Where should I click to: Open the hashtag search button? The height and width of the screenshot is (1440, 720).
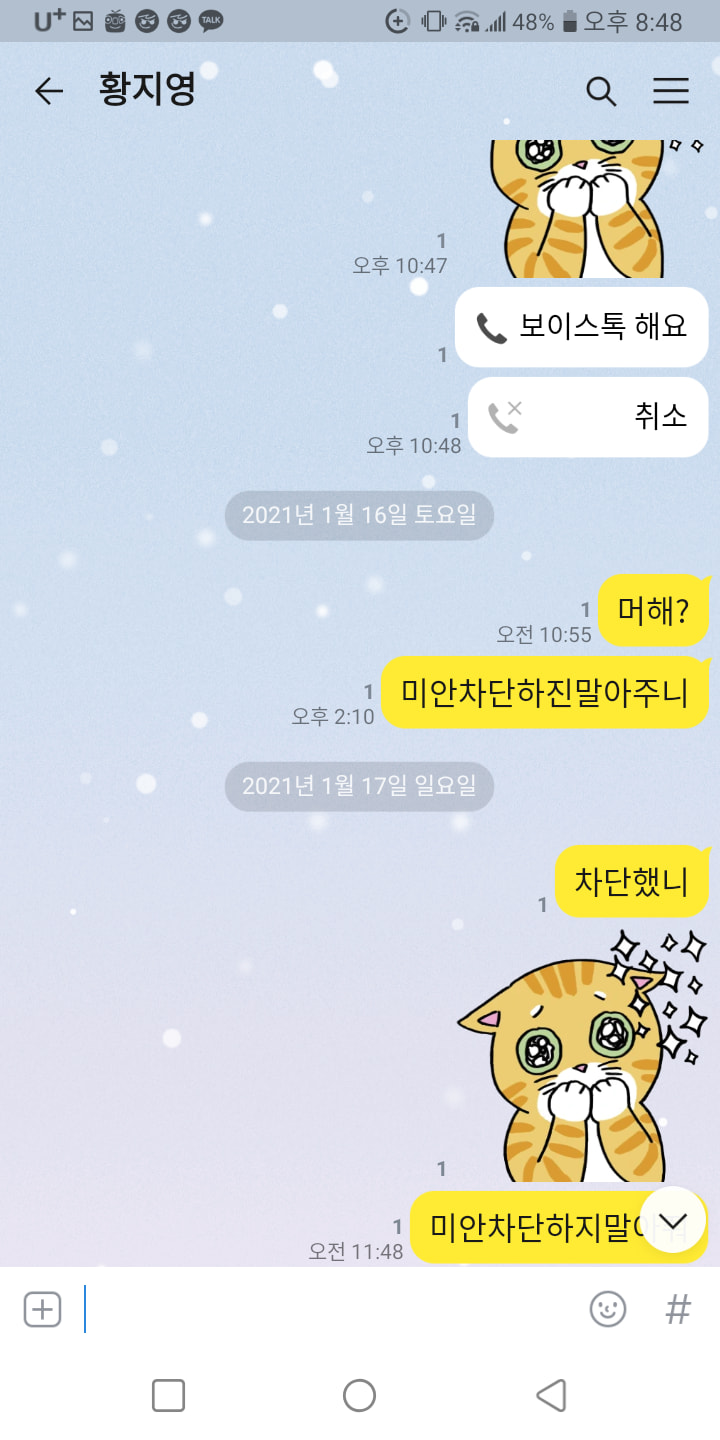click(x=678, y=1309)
